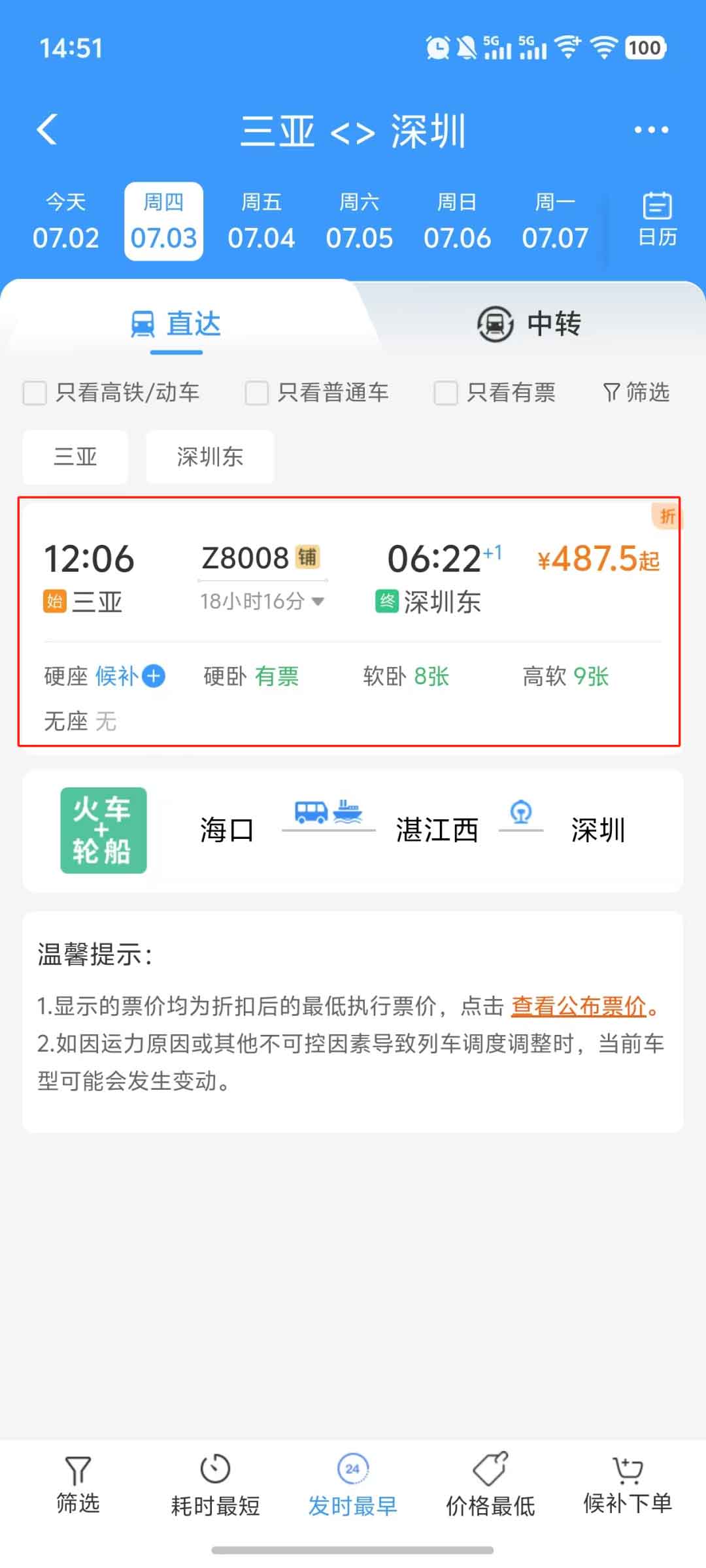Image resolution: width=706 pixels, height=1568 pixels.
Task: Select Friday 07.04 date
Action: pyautogui.click(x=261, y=222)
